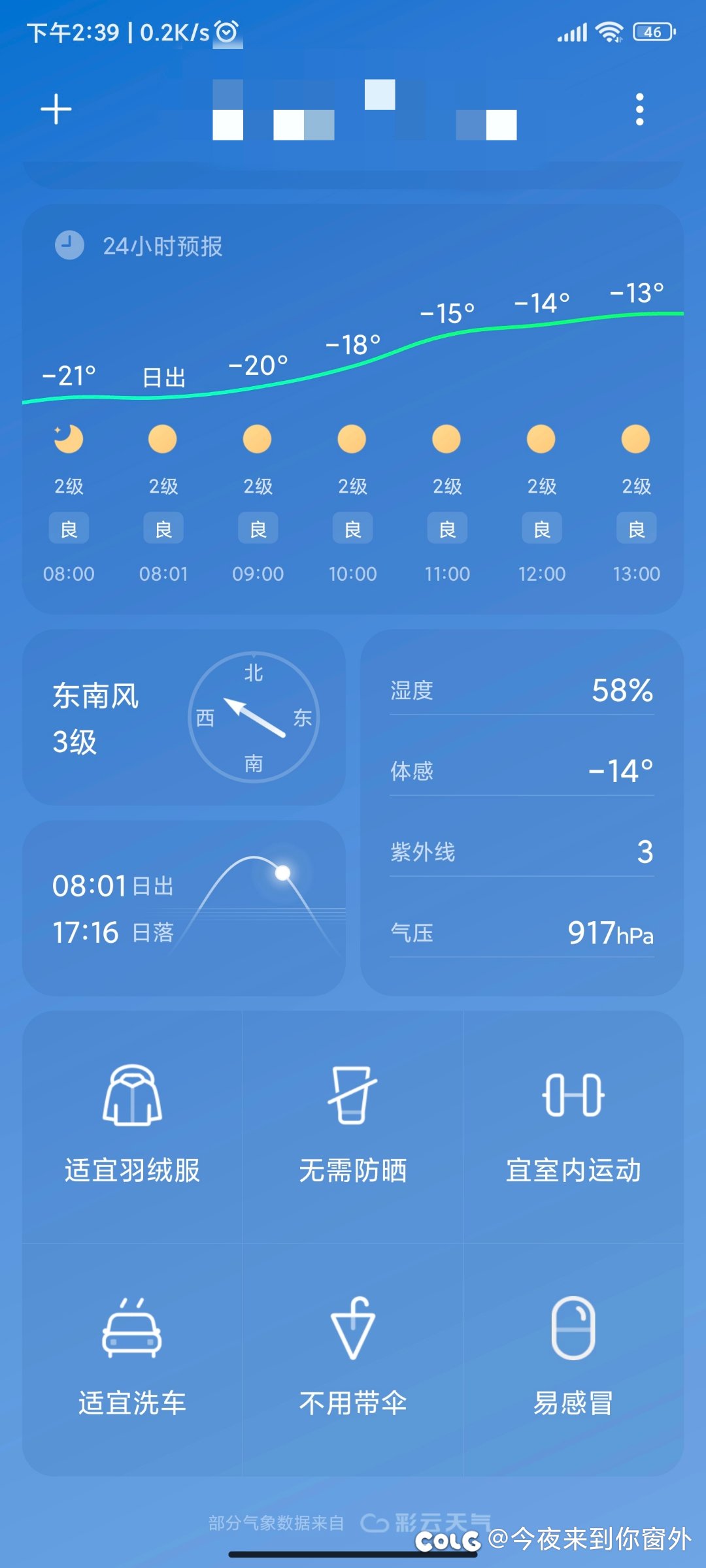The height and width of the screenshot is (1568, 706).
Task: Open the 无需防晒 sunscreen advice tile
Action: [x=352, y=1127]
